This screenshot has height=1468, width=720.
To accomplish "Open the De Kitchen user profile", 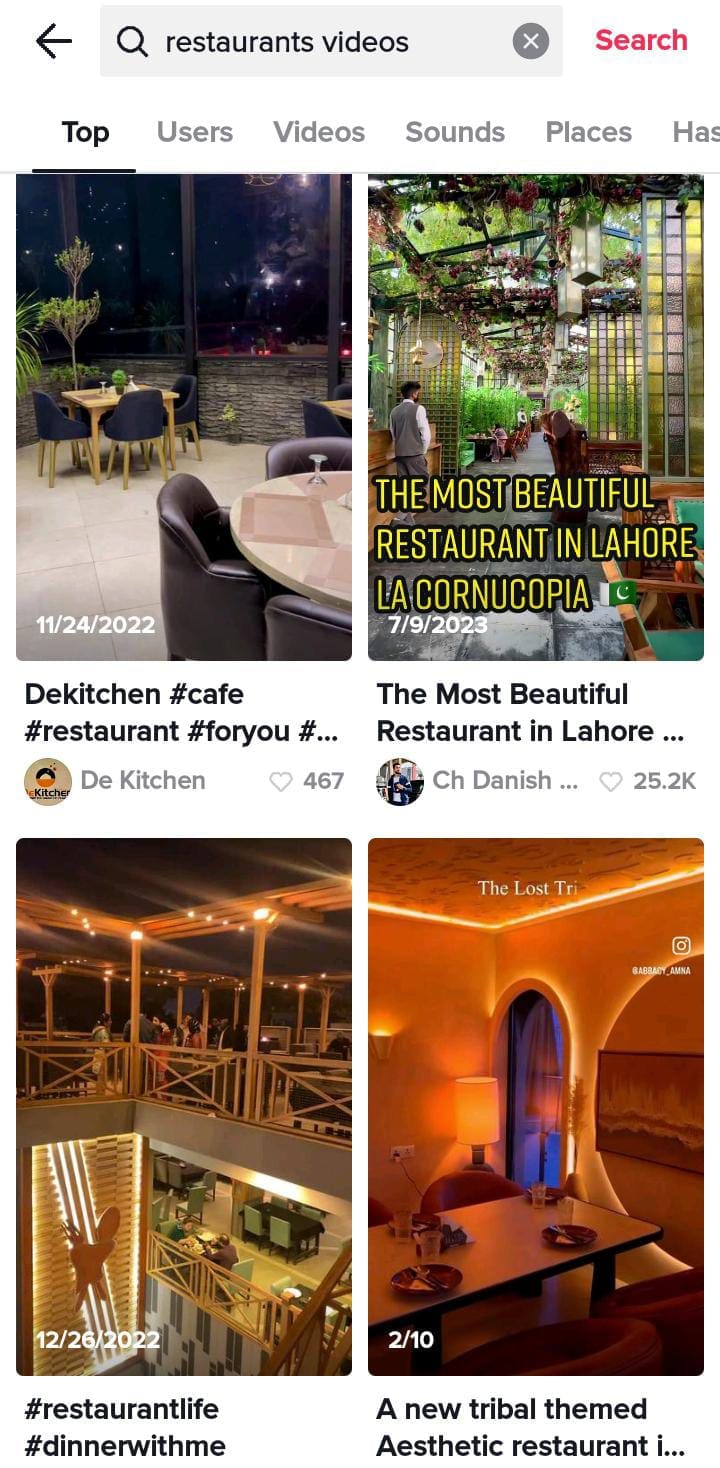I will coord(142,781).
